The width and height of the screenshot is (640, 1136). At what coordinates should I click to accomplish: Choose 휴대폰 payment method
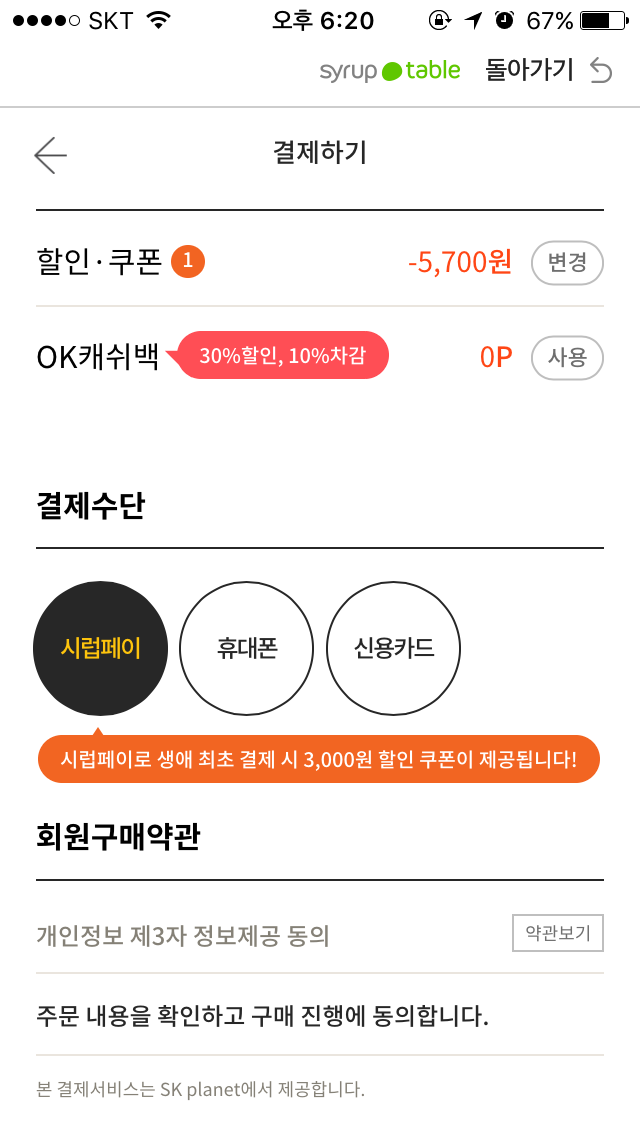[x=247, y=648]
